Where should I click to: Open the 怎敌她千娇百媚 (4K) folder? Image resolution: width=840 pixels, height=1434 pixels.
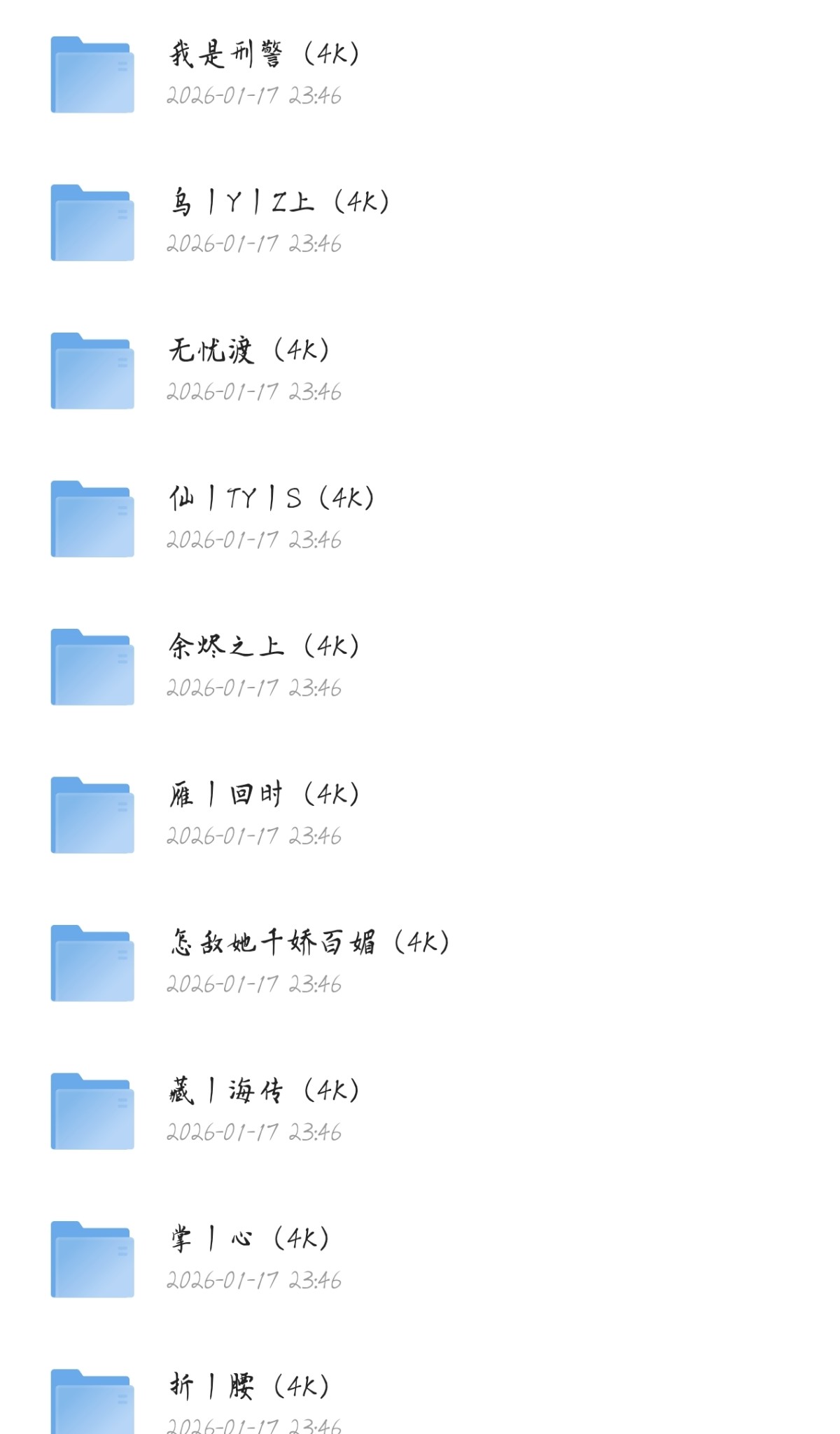pos(309,943)
